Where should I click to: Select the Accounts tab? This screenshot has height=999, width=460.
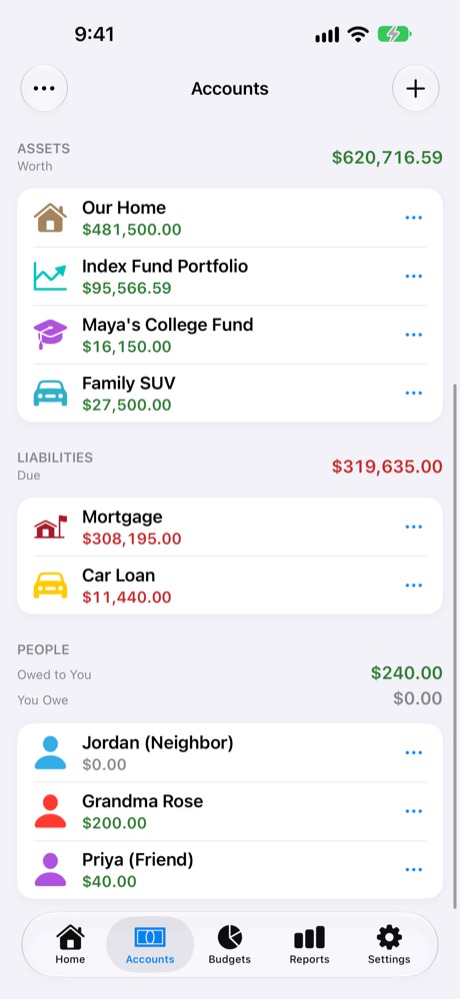(x=150, y=945)
